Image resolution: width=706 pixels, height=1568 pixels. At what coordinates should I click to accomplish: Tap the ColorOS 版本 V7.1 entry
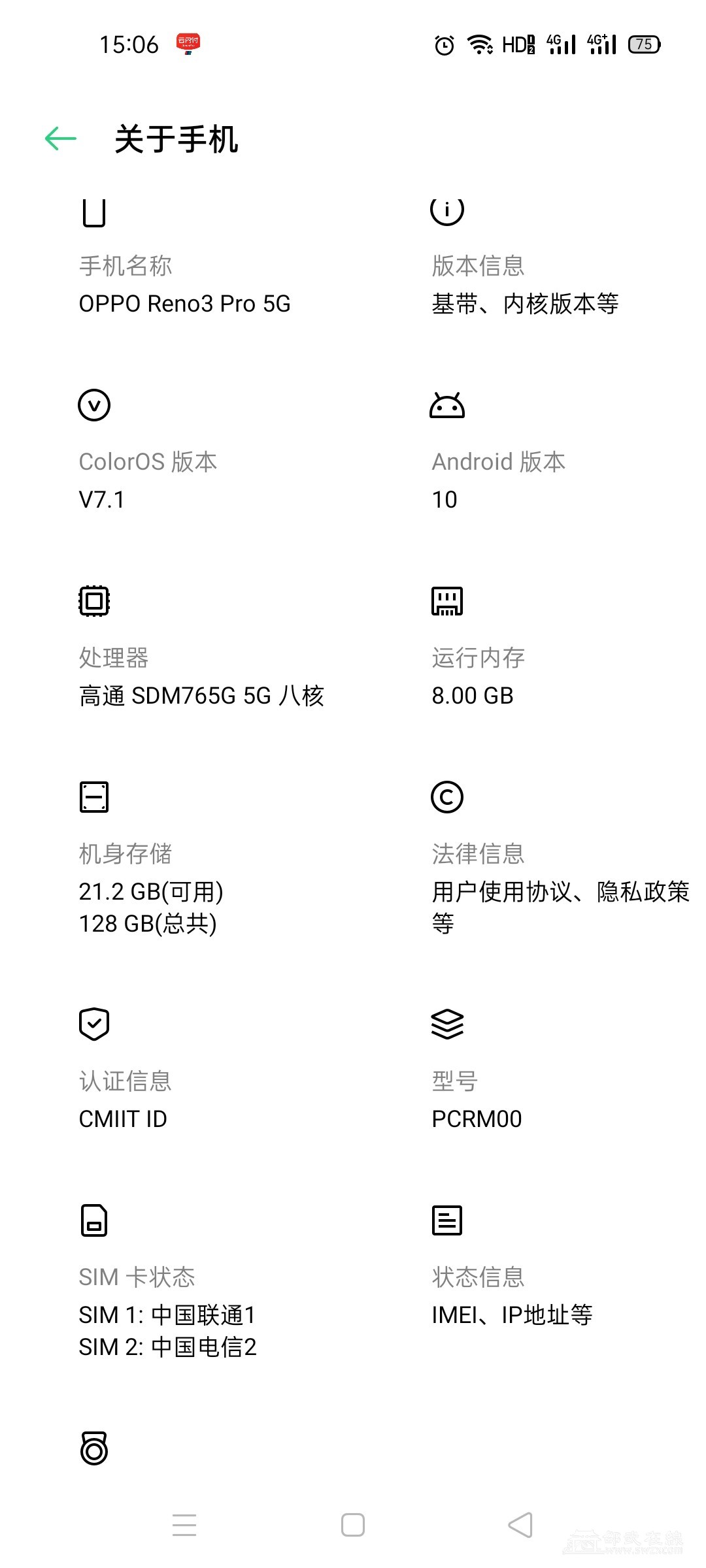148,480
